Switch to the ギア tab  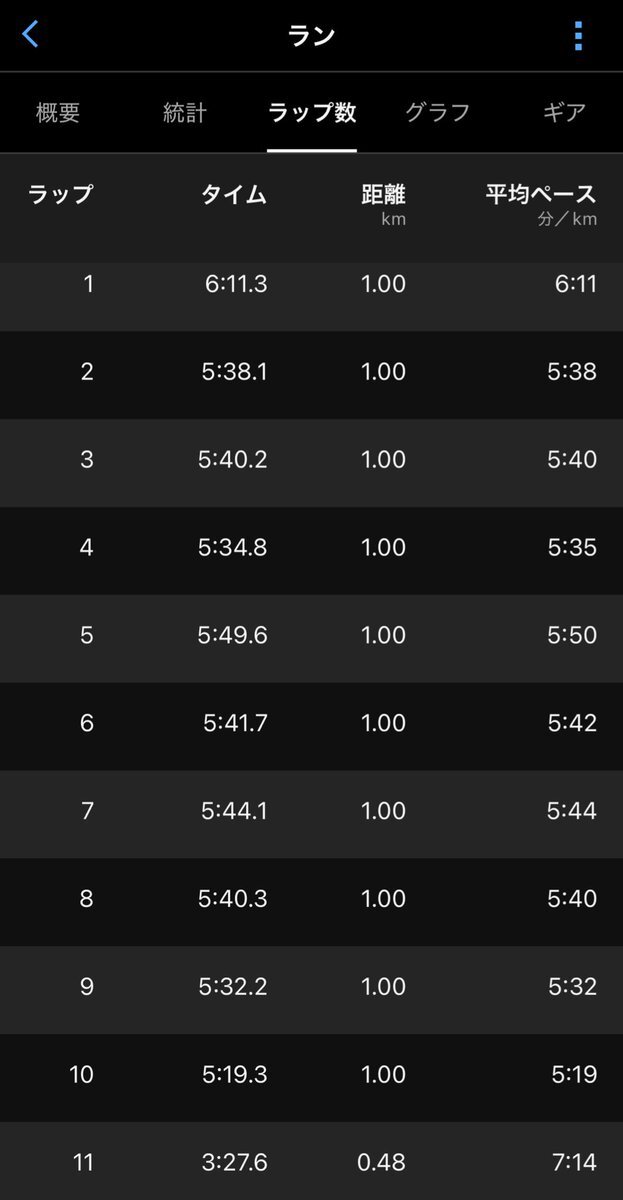click(x=563, y=113)
